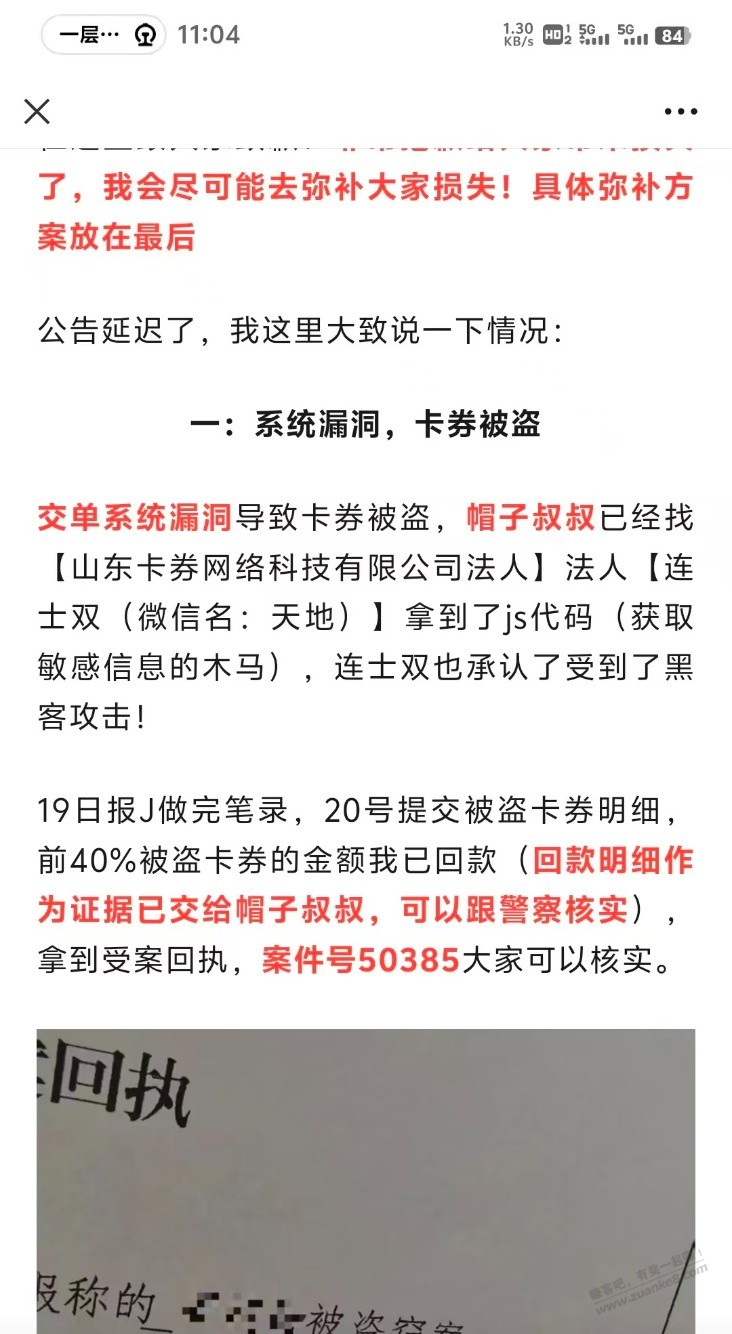Enlarge the case receipt photo
732x1334 pixels.
click(366, 1180)
